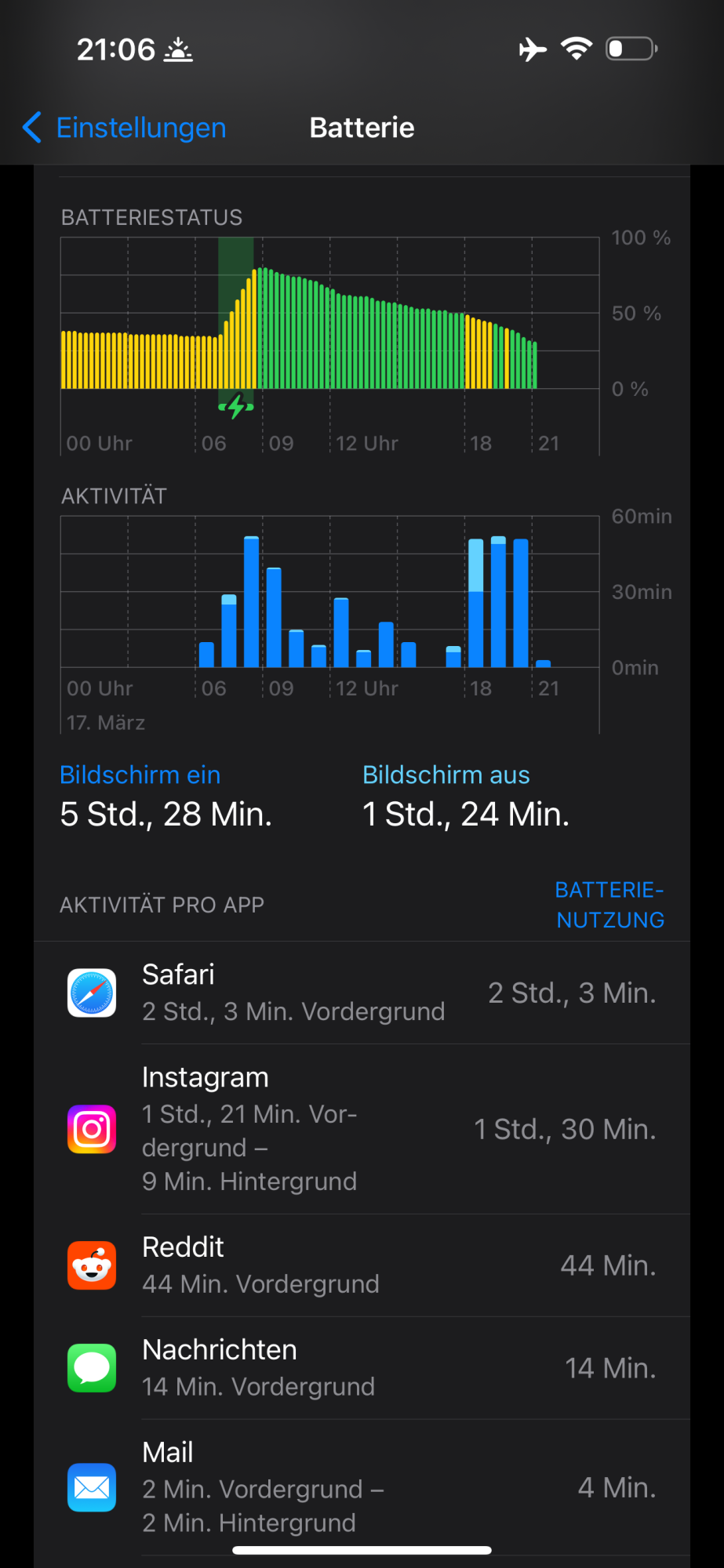724x1568 pixels.
Task: Tap the Reddit usage row
Action: [361, 1265]
